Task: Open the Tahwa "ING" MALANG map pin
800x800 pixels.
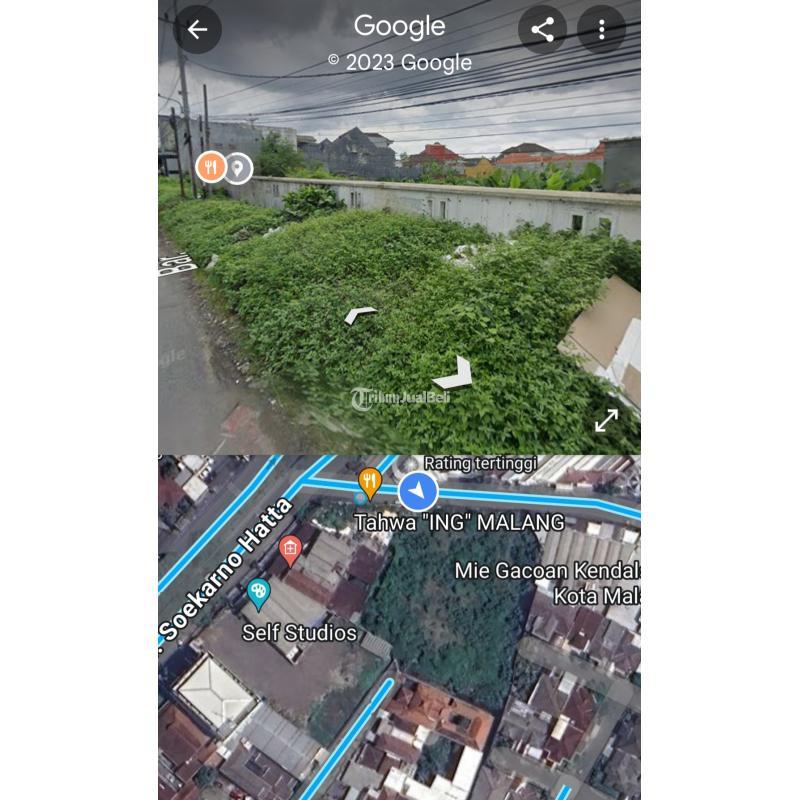Action: coord(369,484)
